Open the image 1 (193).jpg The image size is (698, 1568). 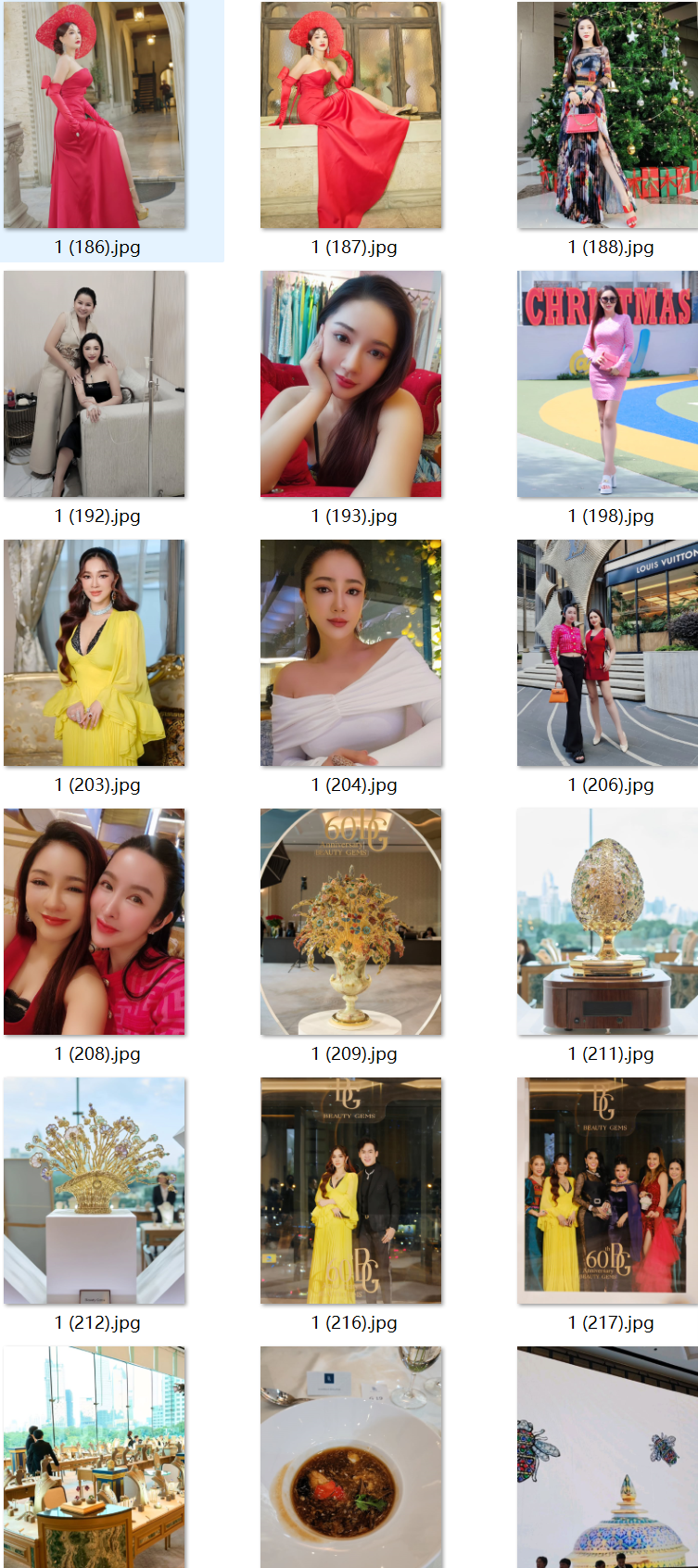pos(350,384)
